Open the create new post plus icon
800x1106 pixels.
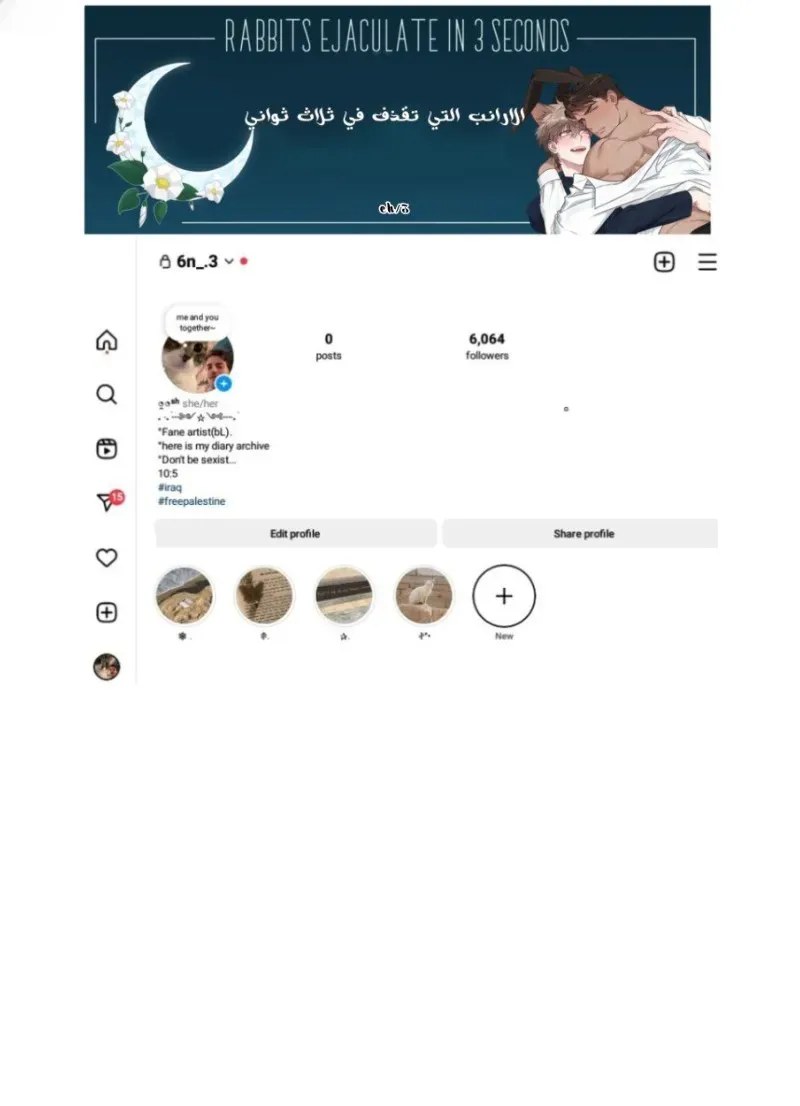point(664,262)
